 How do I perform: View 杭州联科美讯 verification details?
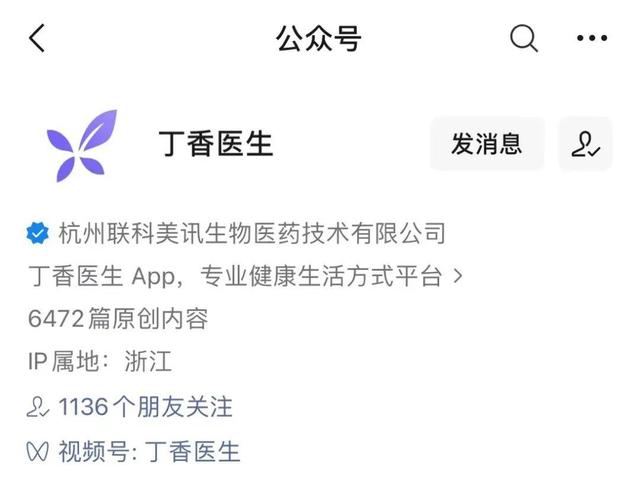point(238,234)
